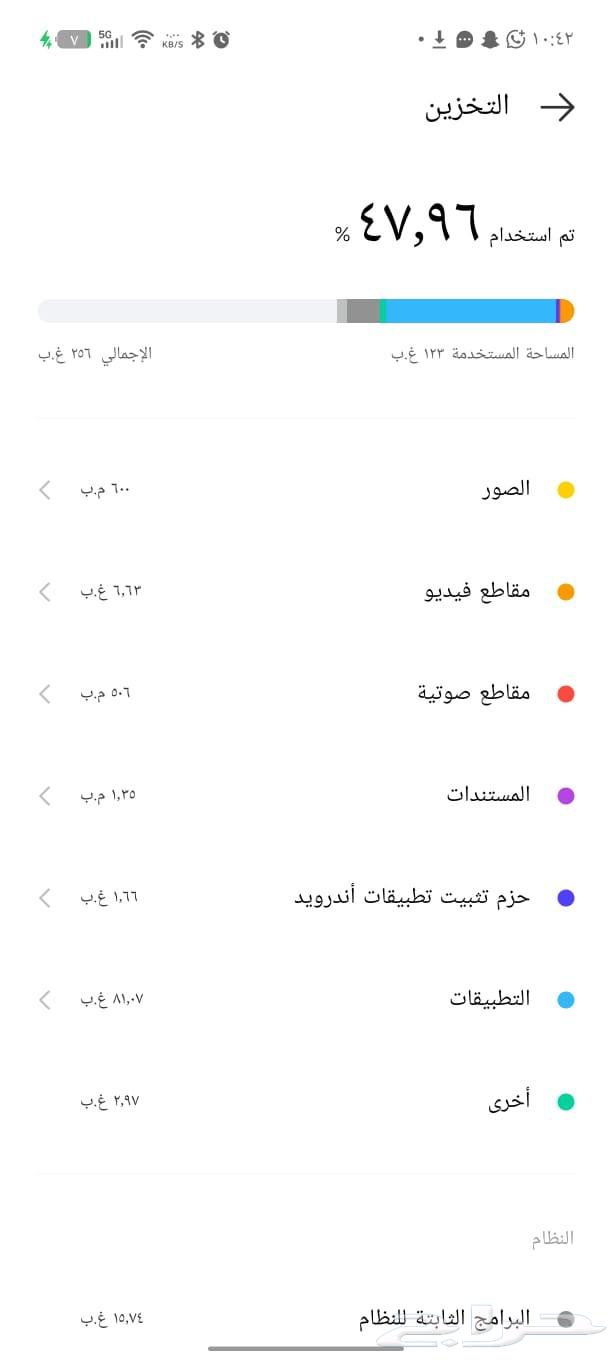This screenshot has width=612, height=1360.
Task: Open the الصور storage row
Action: (306, 490)
